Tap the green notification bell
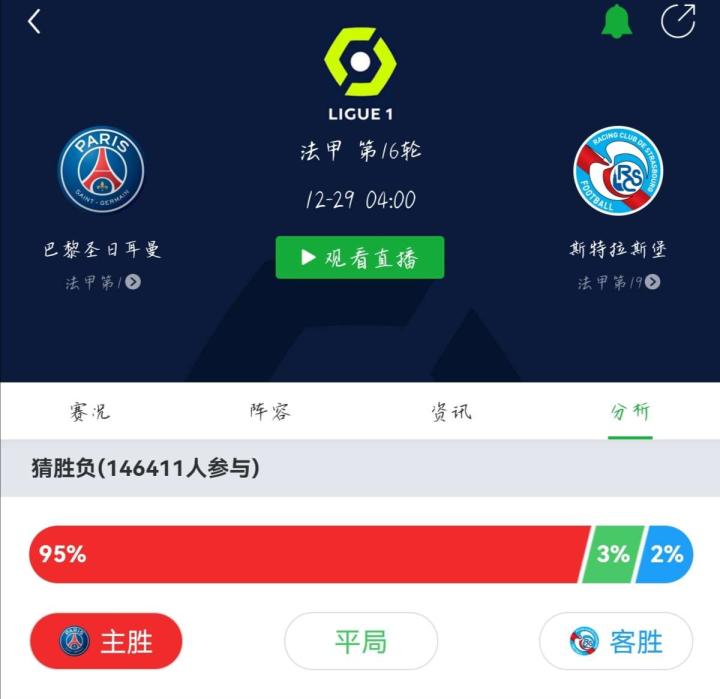The image size is (720, 699). 617,22
